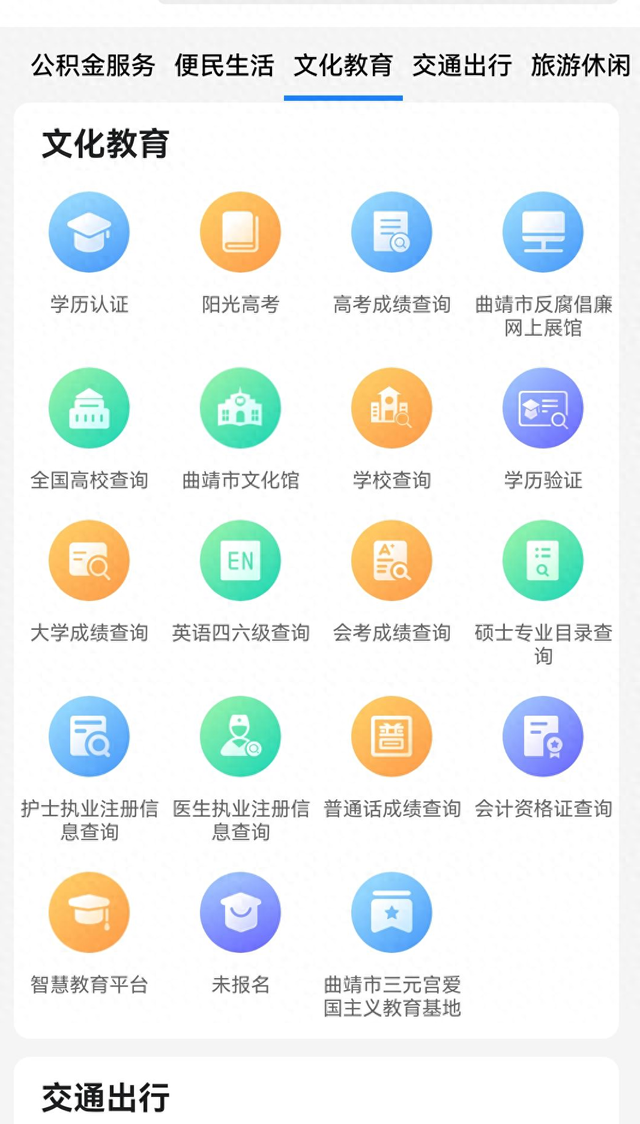Open 曲靖市反腐倡廉网上展馆
This screenshot has height=1124, width=640.
click(542, 233)
